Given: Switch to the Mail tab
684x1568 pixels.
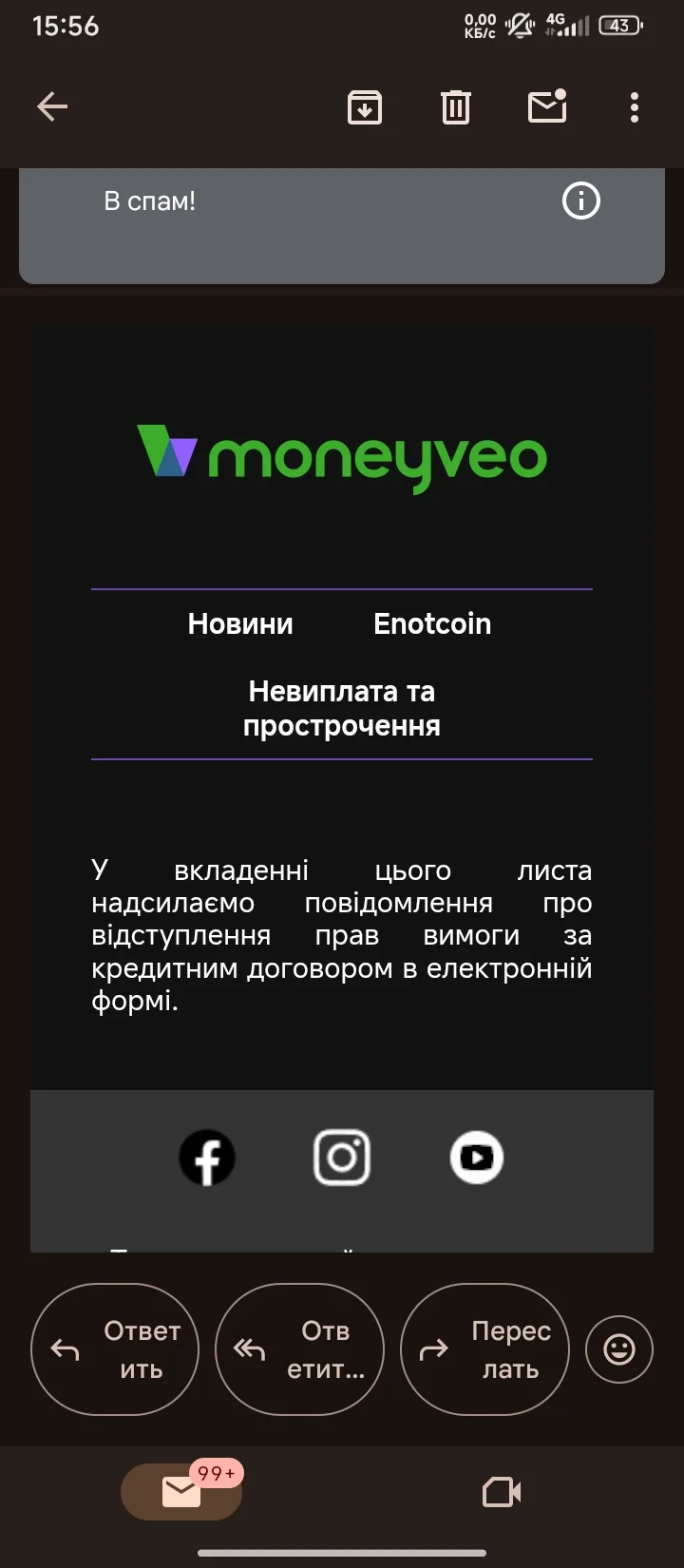Looking at the screenshot, I should coord(181,1492).
